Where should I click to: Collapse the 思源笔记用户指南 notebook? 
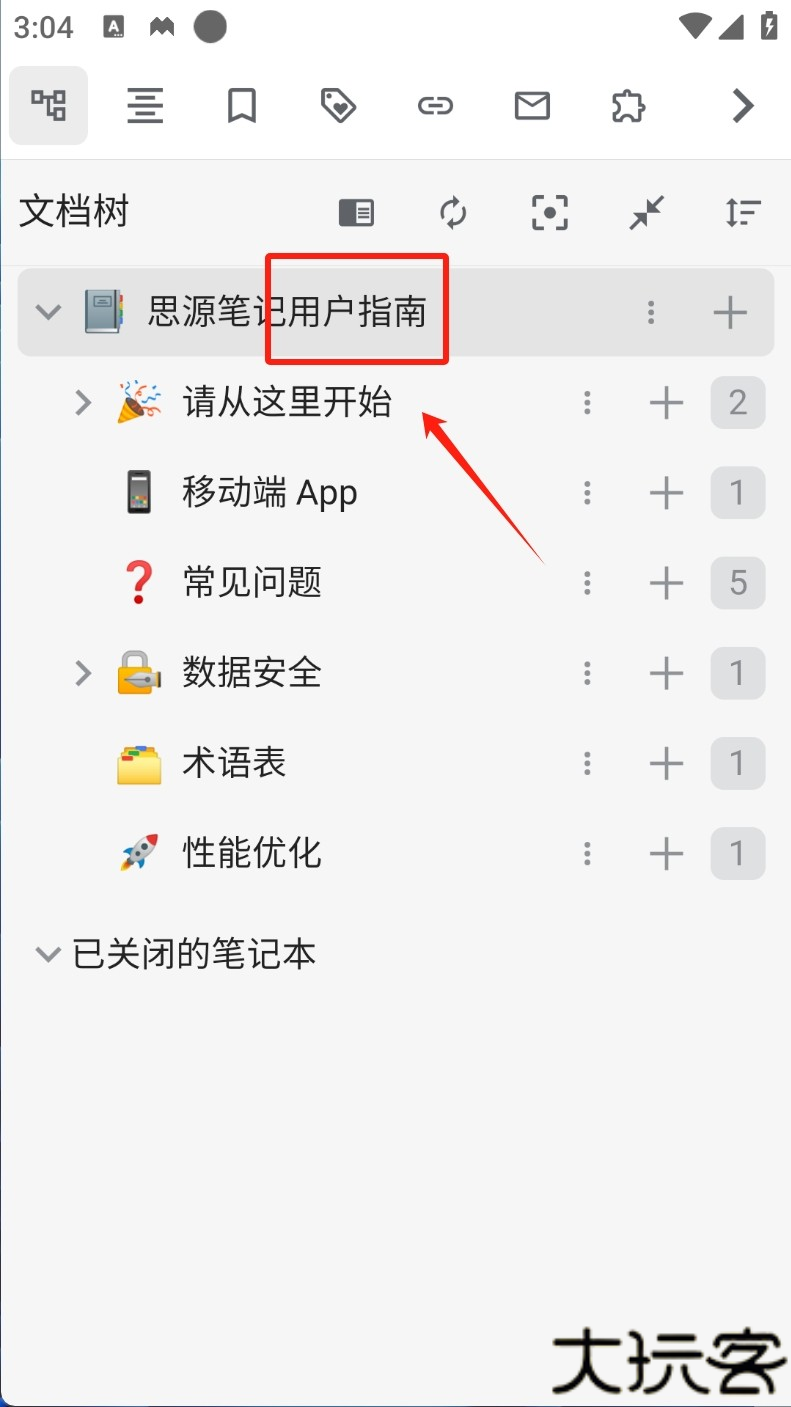(48, 312)
